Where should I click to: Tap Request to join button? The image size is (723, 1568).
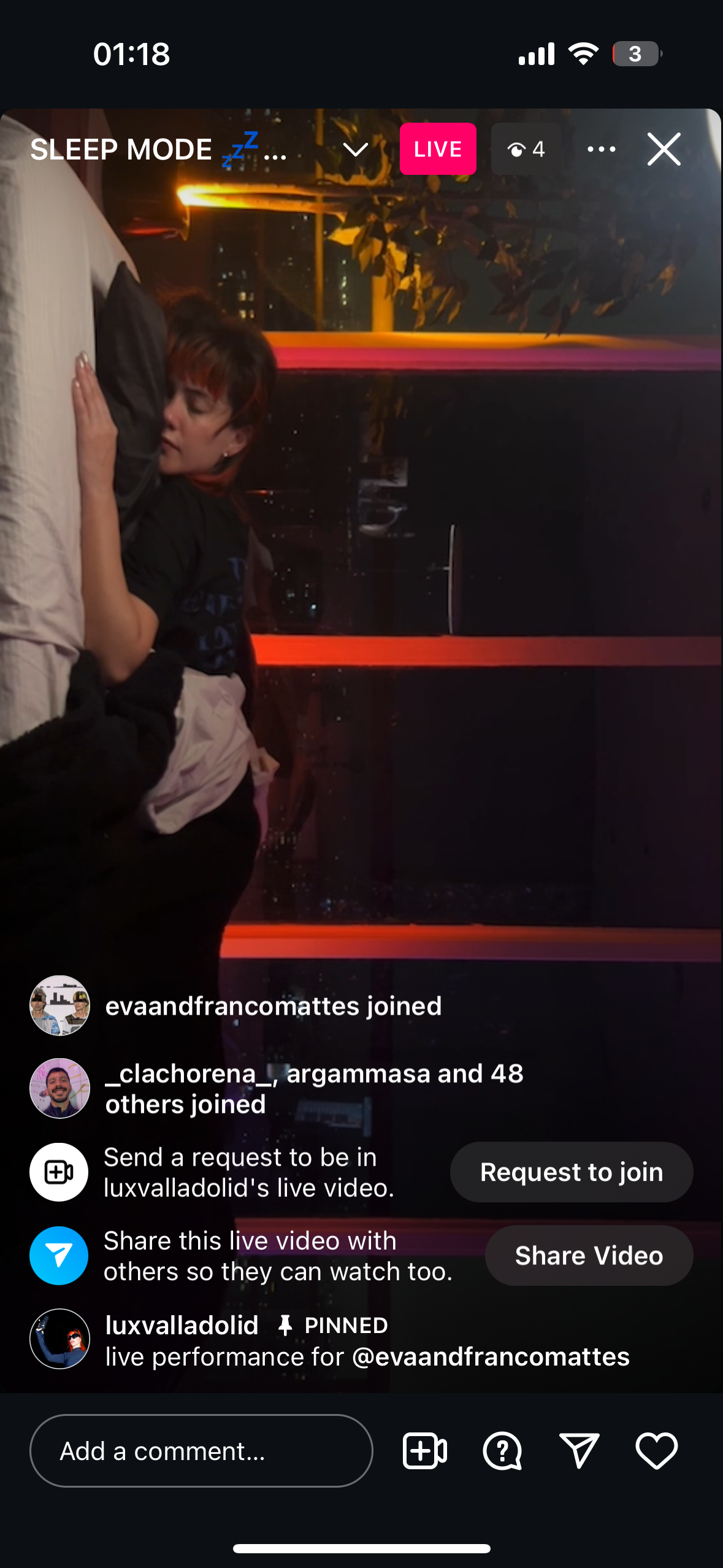[x=571, y=1172]
